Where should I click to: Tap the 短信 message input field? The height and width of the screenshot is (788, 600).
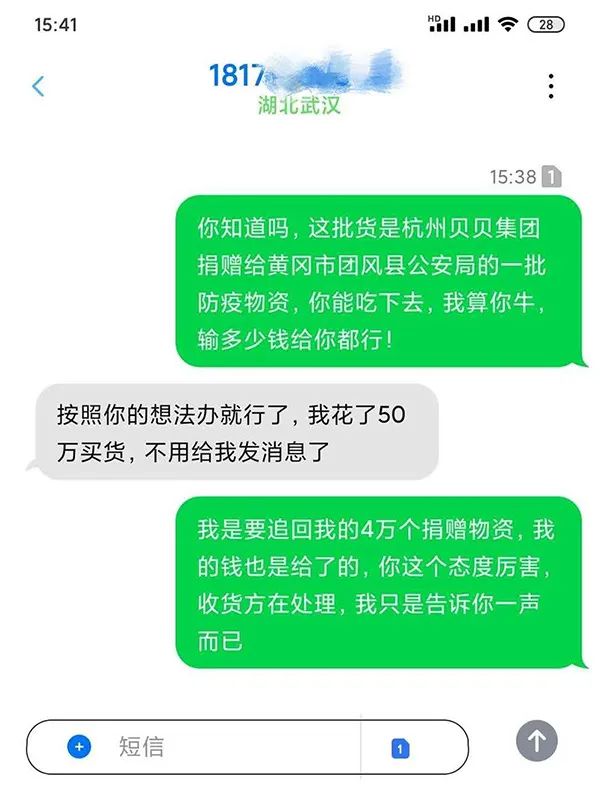point(230,746)
